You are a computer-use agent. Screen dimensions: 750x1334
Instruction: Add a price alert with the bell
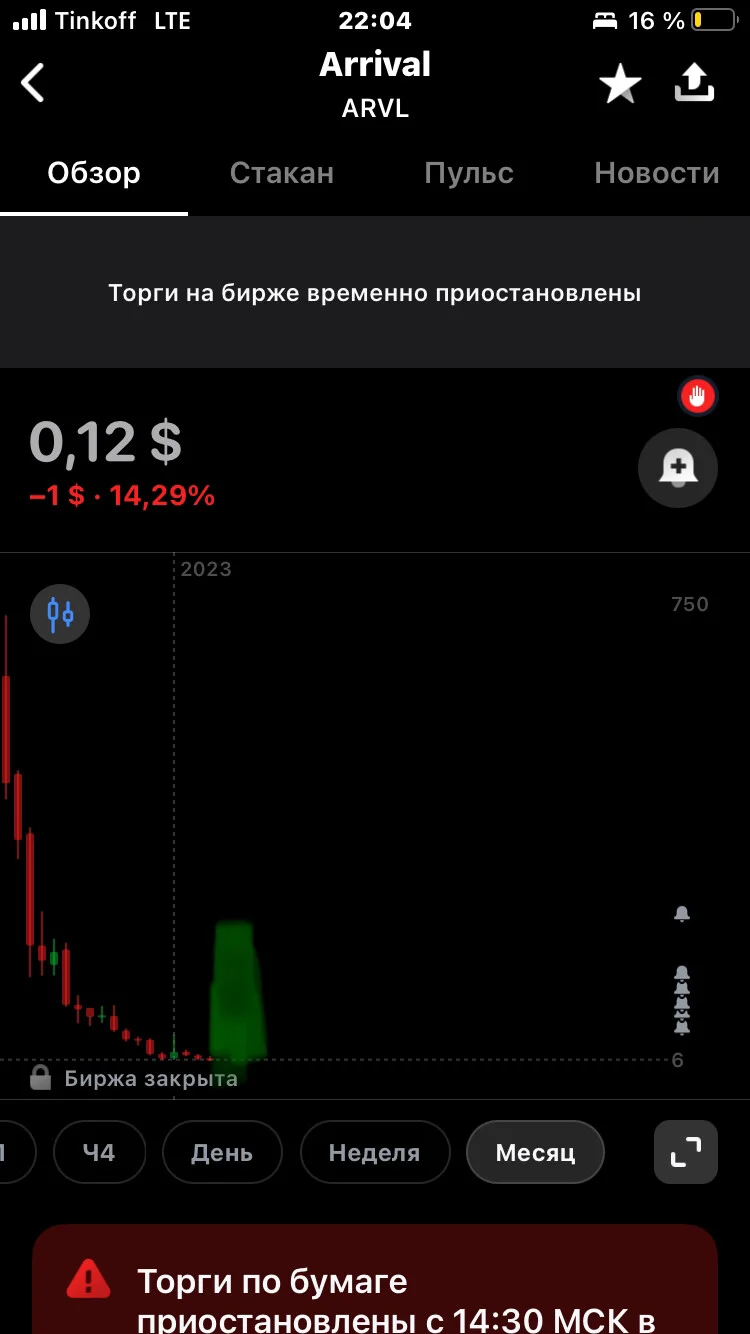(x=678, y=468)
